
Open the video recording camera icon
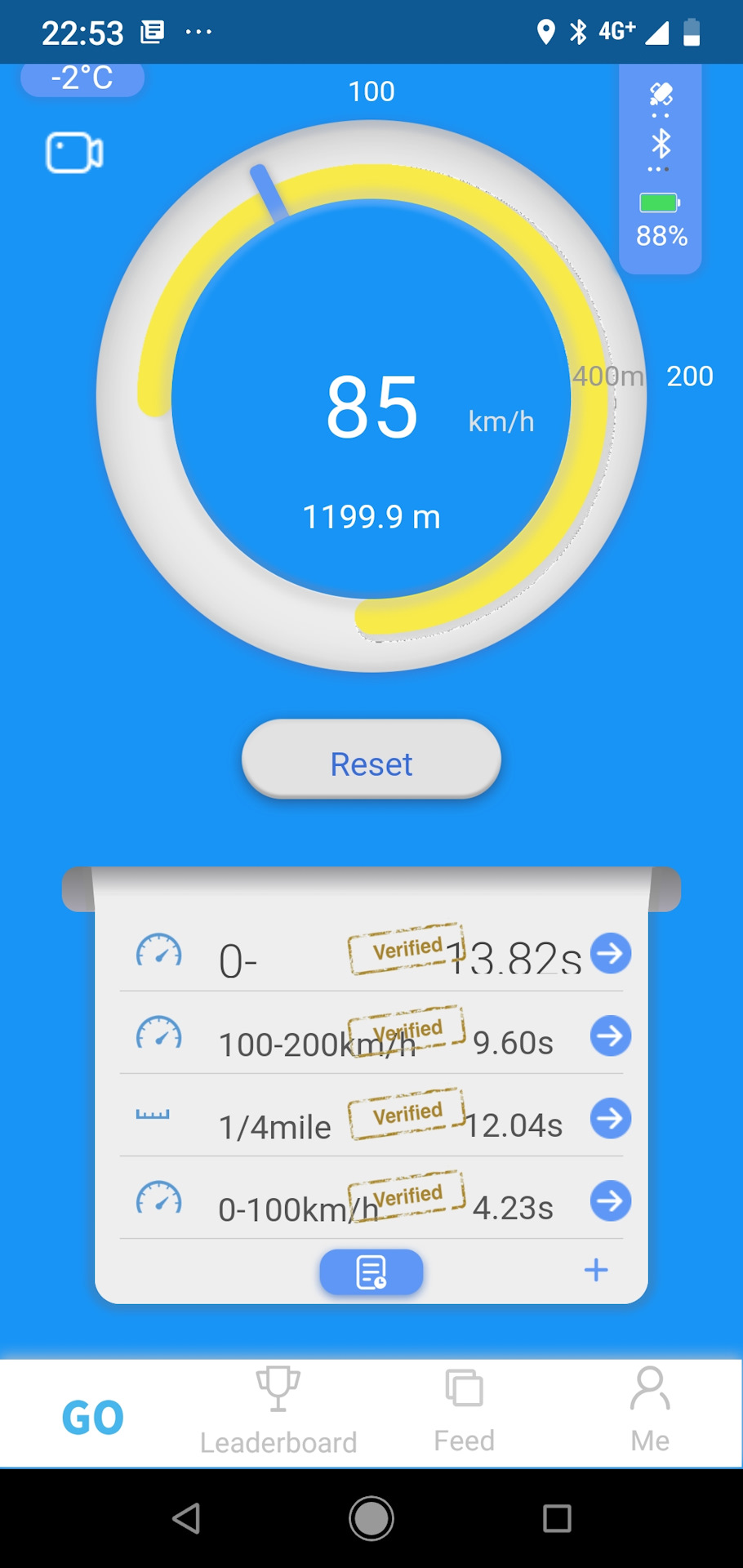click(x=73, y=153)
